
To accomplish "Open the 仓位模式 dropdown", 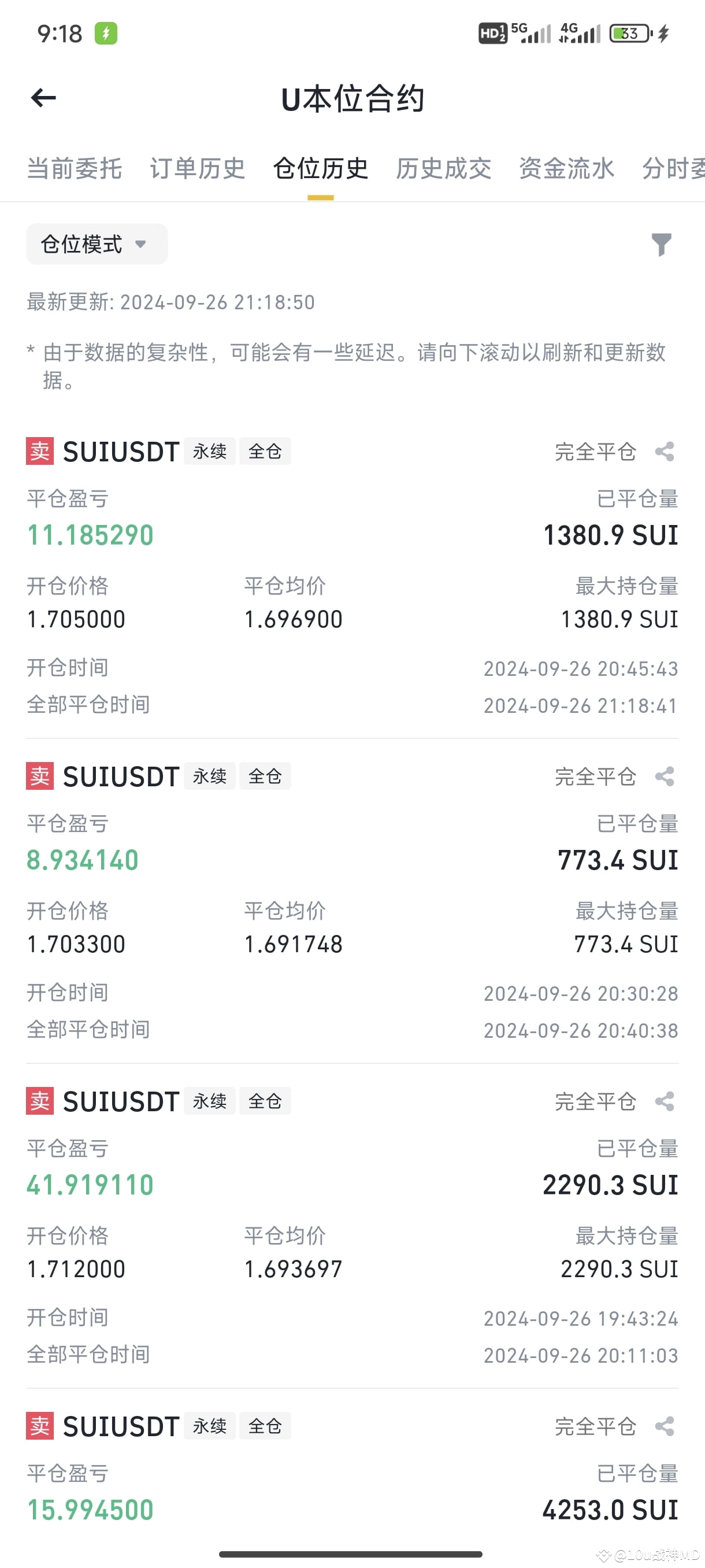I will coord(95,244).
